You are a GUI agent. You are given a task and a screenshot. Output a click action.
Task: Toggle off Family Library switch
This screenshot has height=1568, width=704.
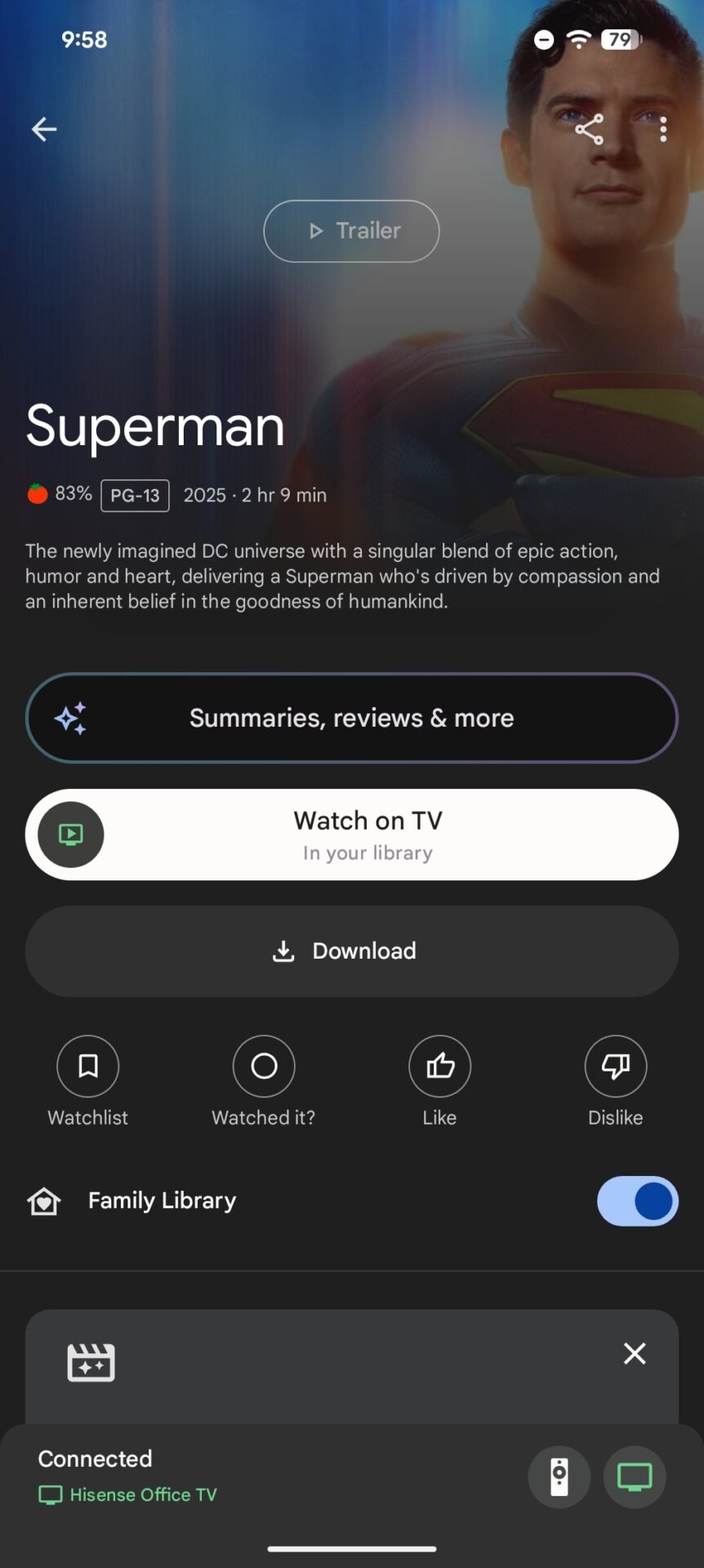tap(638, 1201)
